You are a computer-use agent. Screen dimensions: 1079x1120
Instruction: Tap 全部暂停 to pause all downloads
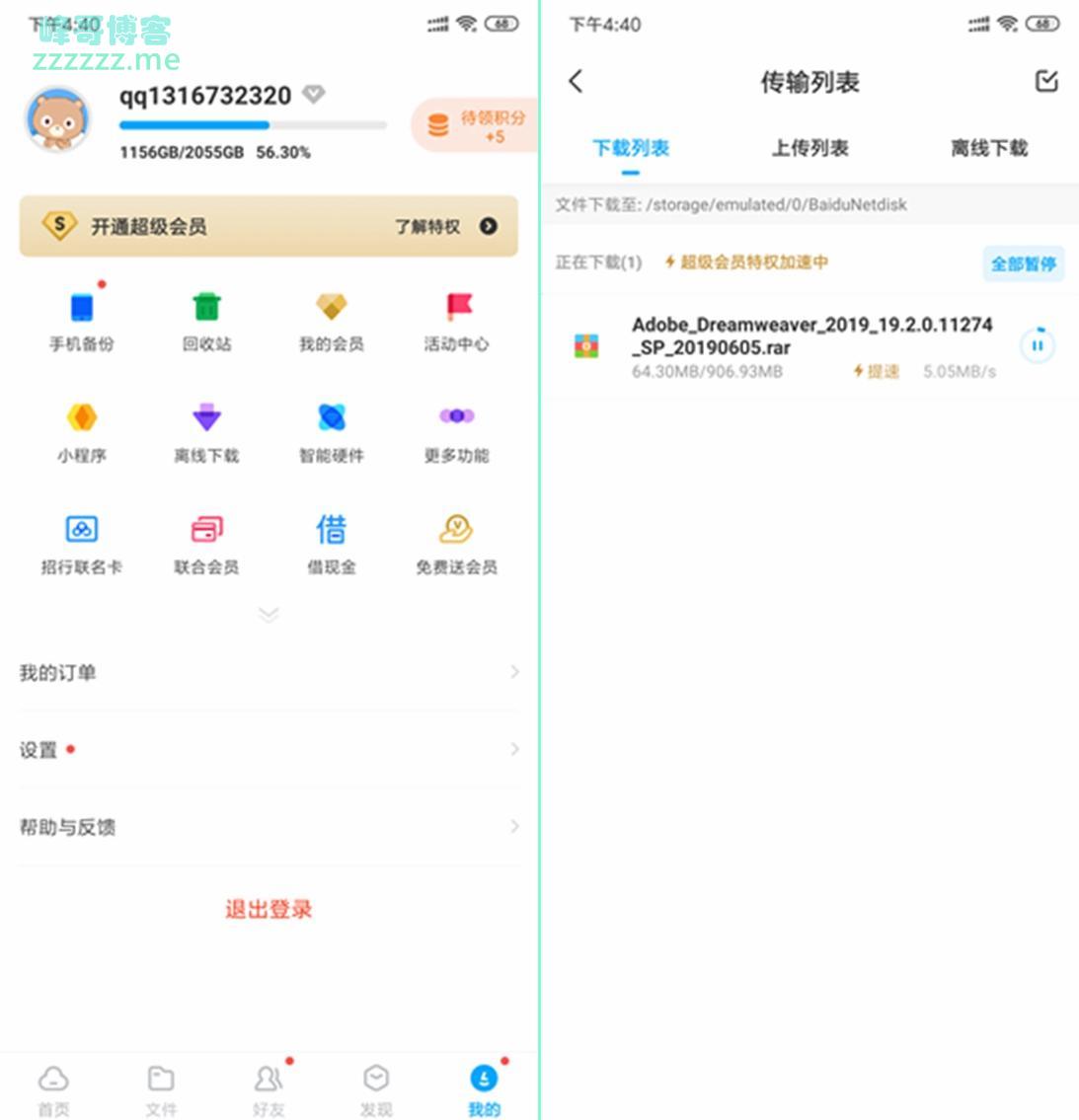pyautogui.click(x=1023, y=263)
